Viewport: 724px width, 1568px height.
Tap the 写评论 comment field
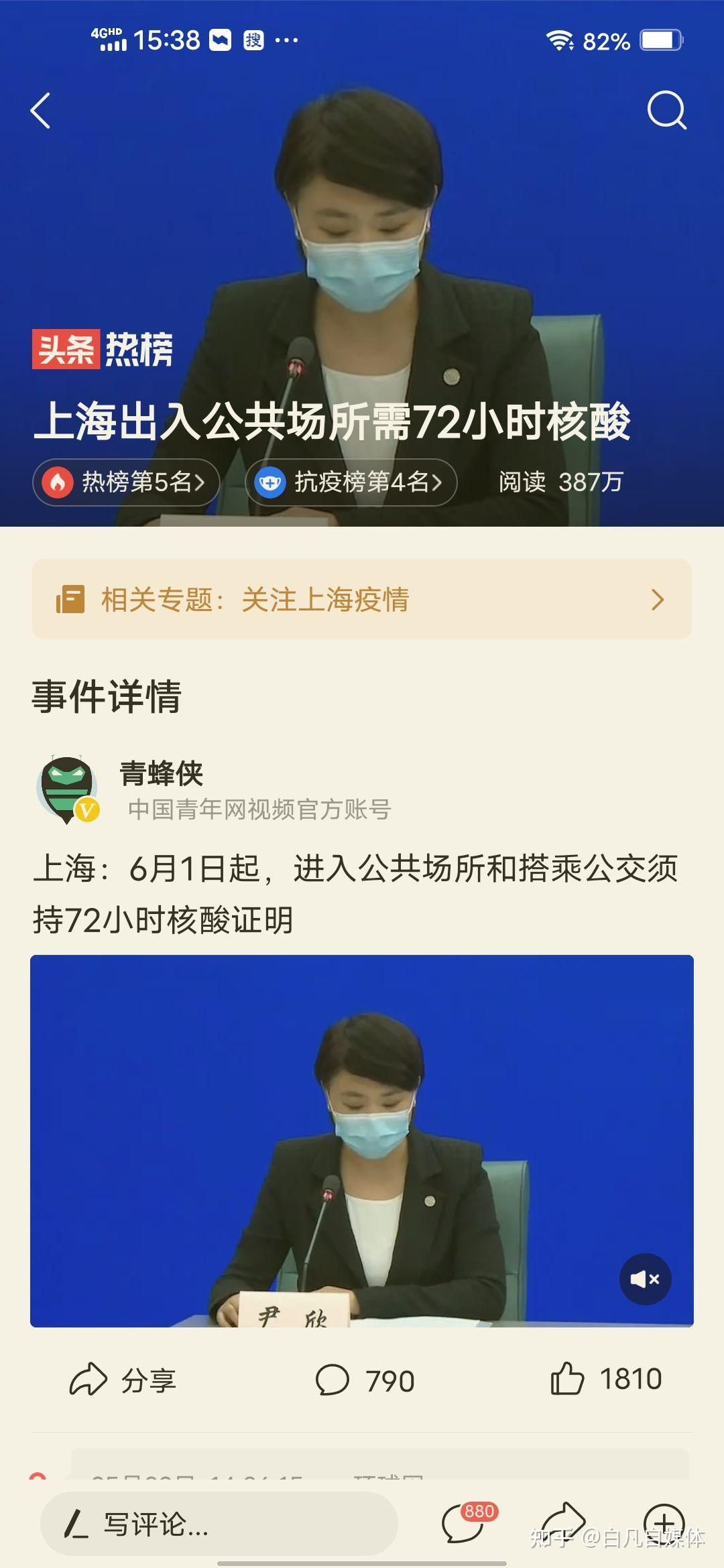click(x=219, y=1524)
